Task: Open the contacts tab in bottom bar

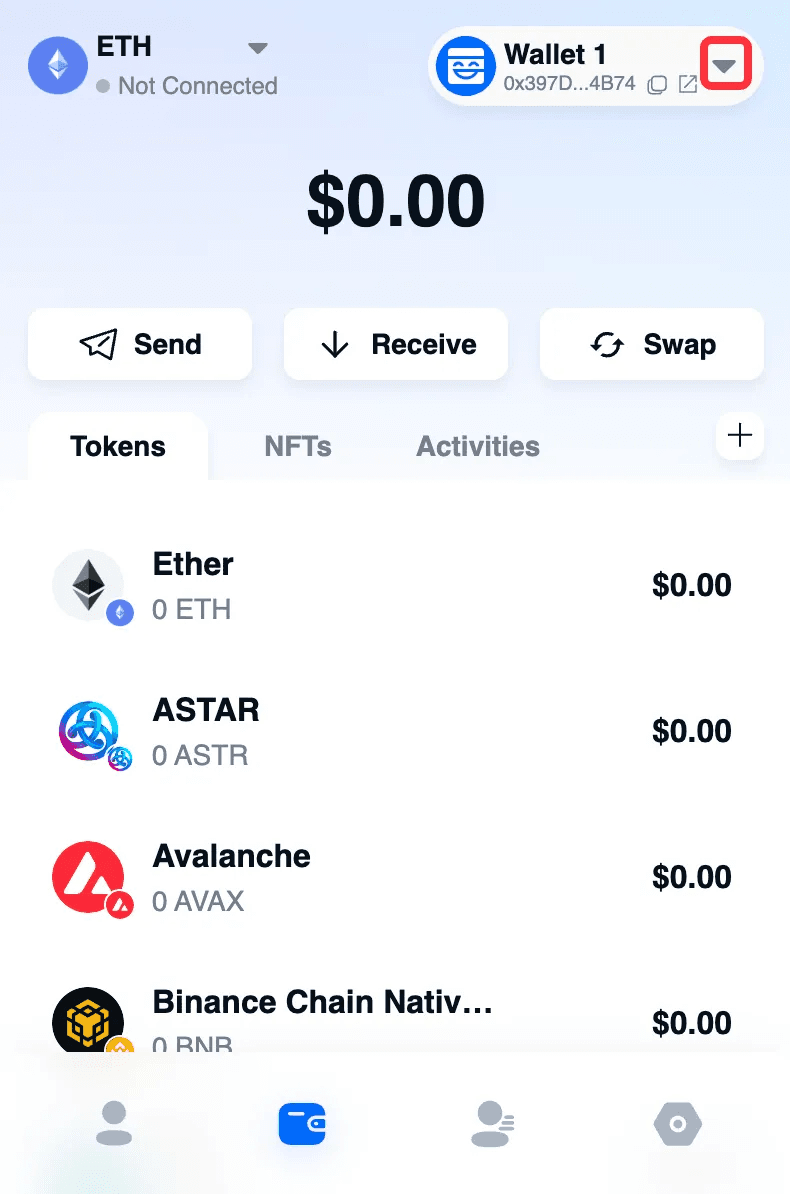Action: click(x=491, y=1123)
